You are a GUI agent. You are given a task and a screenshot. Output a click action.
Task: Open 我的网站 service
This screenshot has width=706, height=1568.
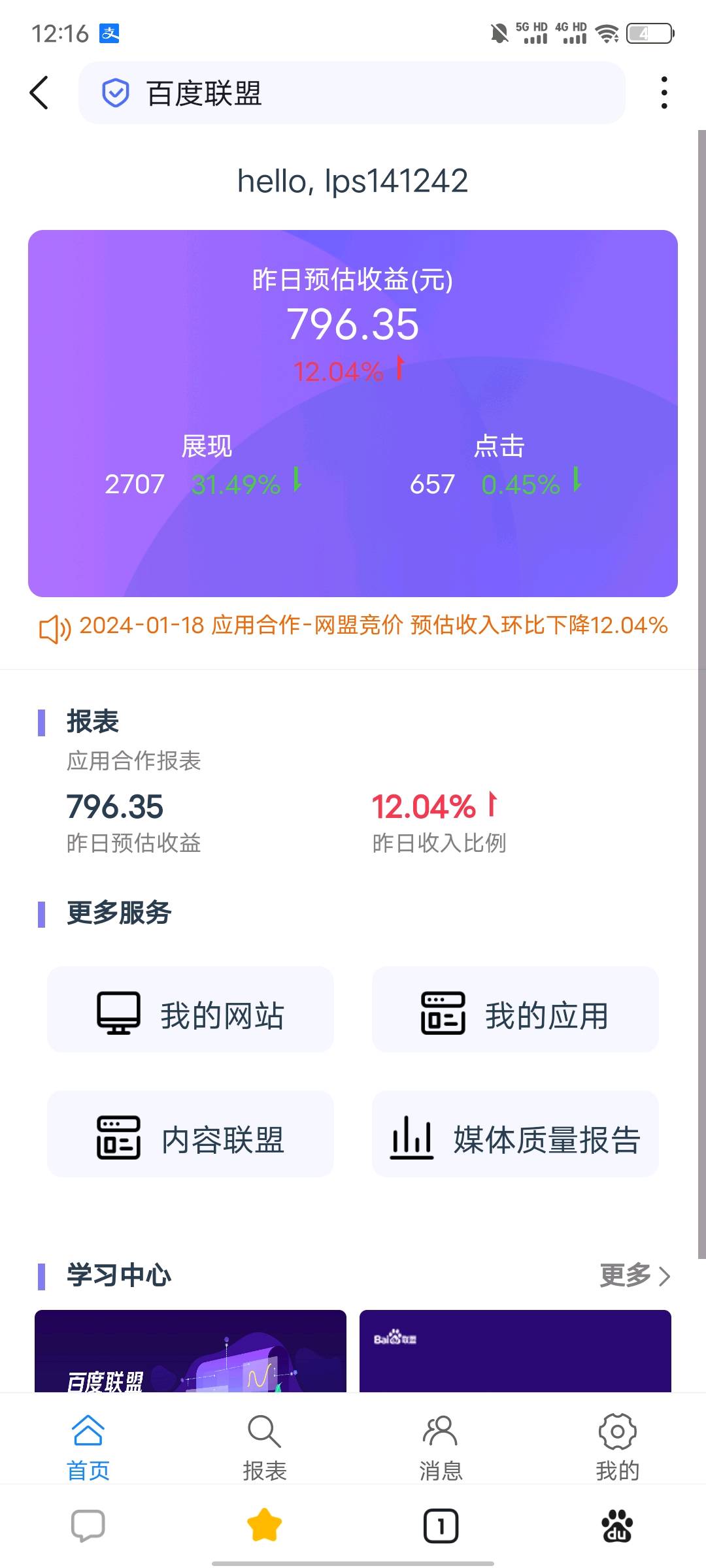[x=190, y=1009]
